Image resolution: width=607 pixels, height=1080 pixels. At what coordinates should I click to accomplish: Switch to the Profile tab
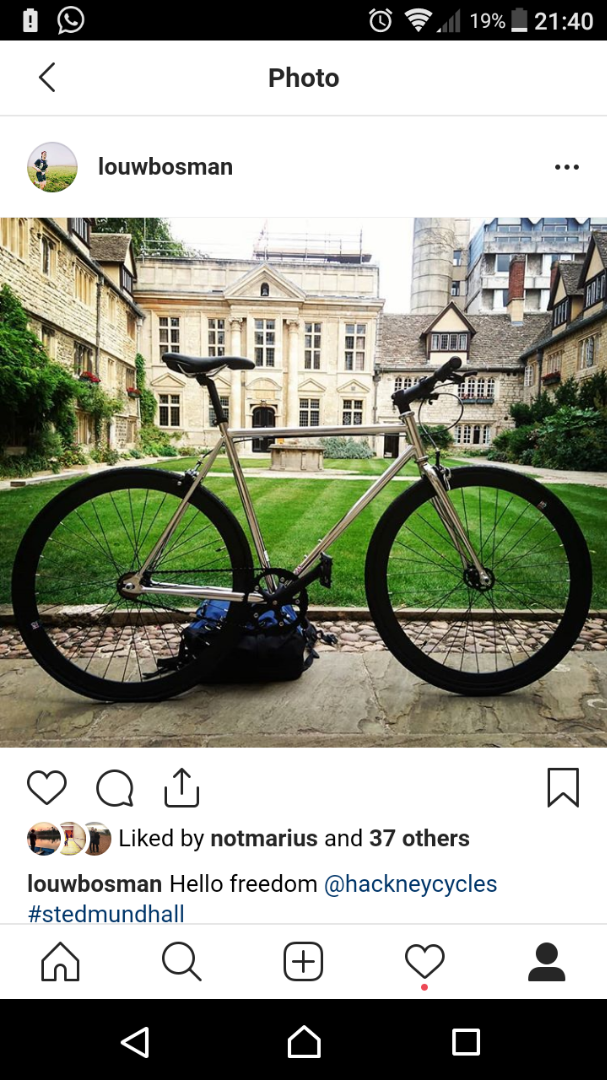[x=546, y=962]
